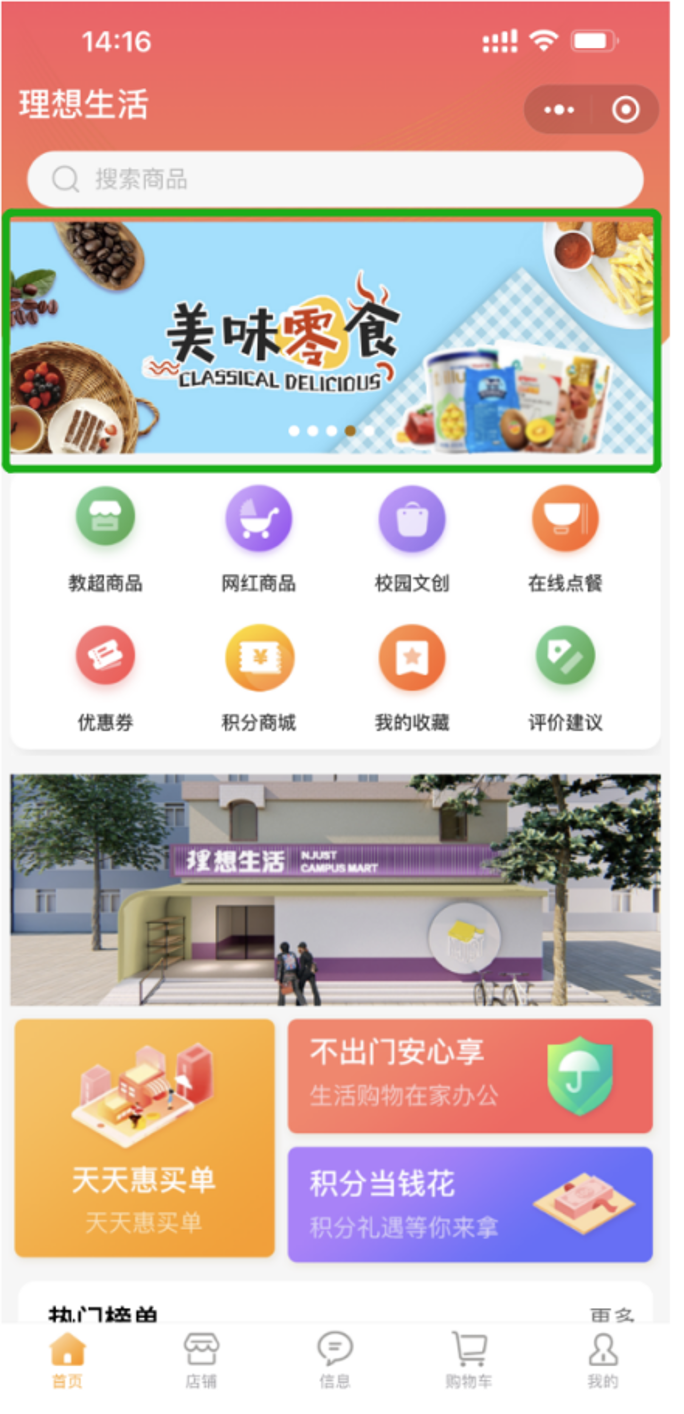Switch to the 信息 messages tab
The image size is (684, 1414).
335,1360
